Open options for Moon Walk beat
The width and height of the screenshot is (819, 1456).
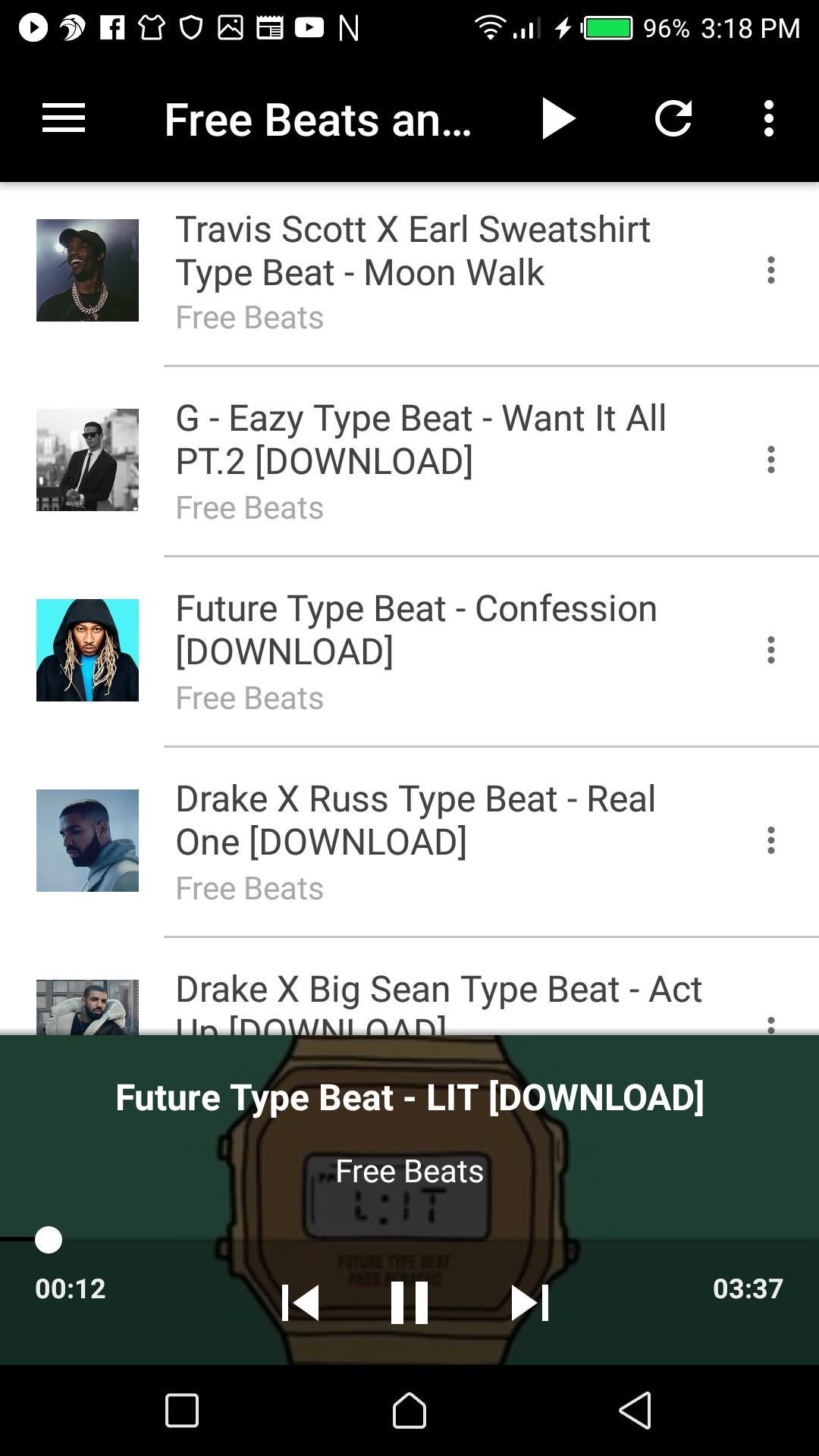(771, 271)
